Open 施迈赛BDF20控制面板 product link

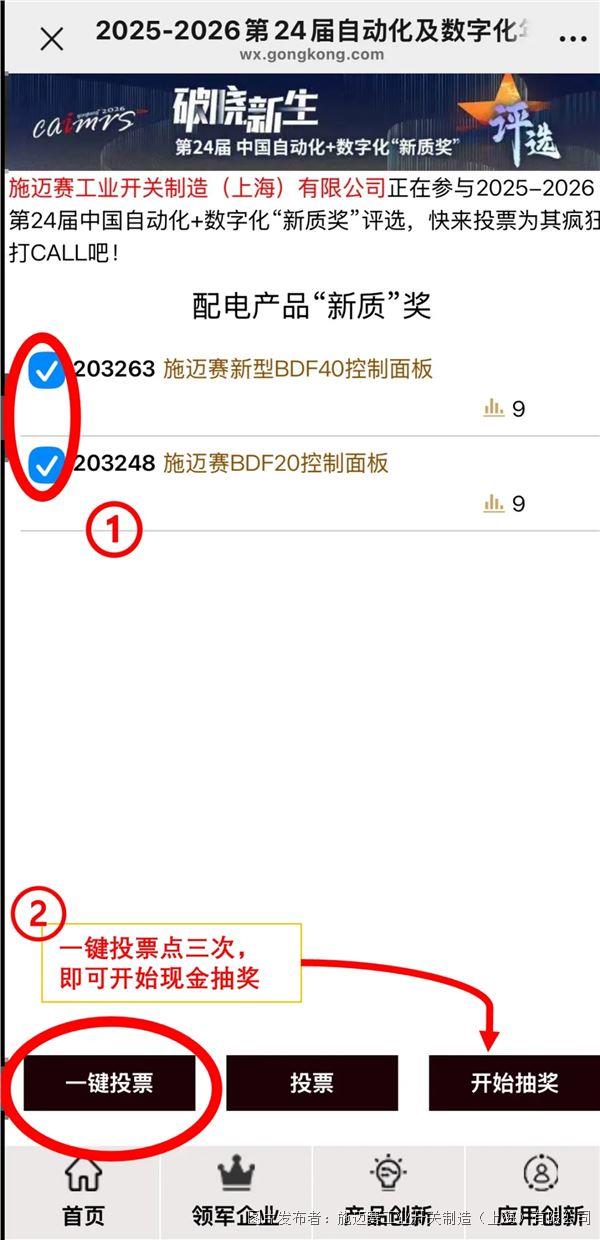pyautogui.click(x=275, y=463)
